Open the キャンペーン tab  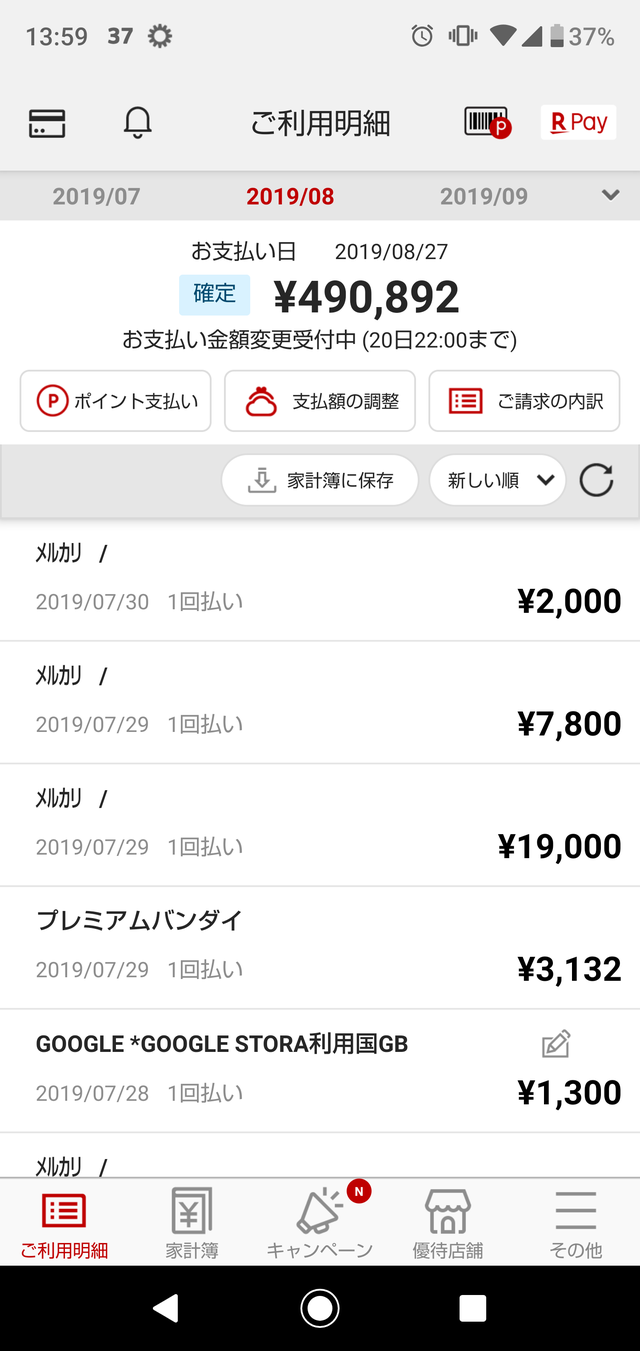(320, 1223)
